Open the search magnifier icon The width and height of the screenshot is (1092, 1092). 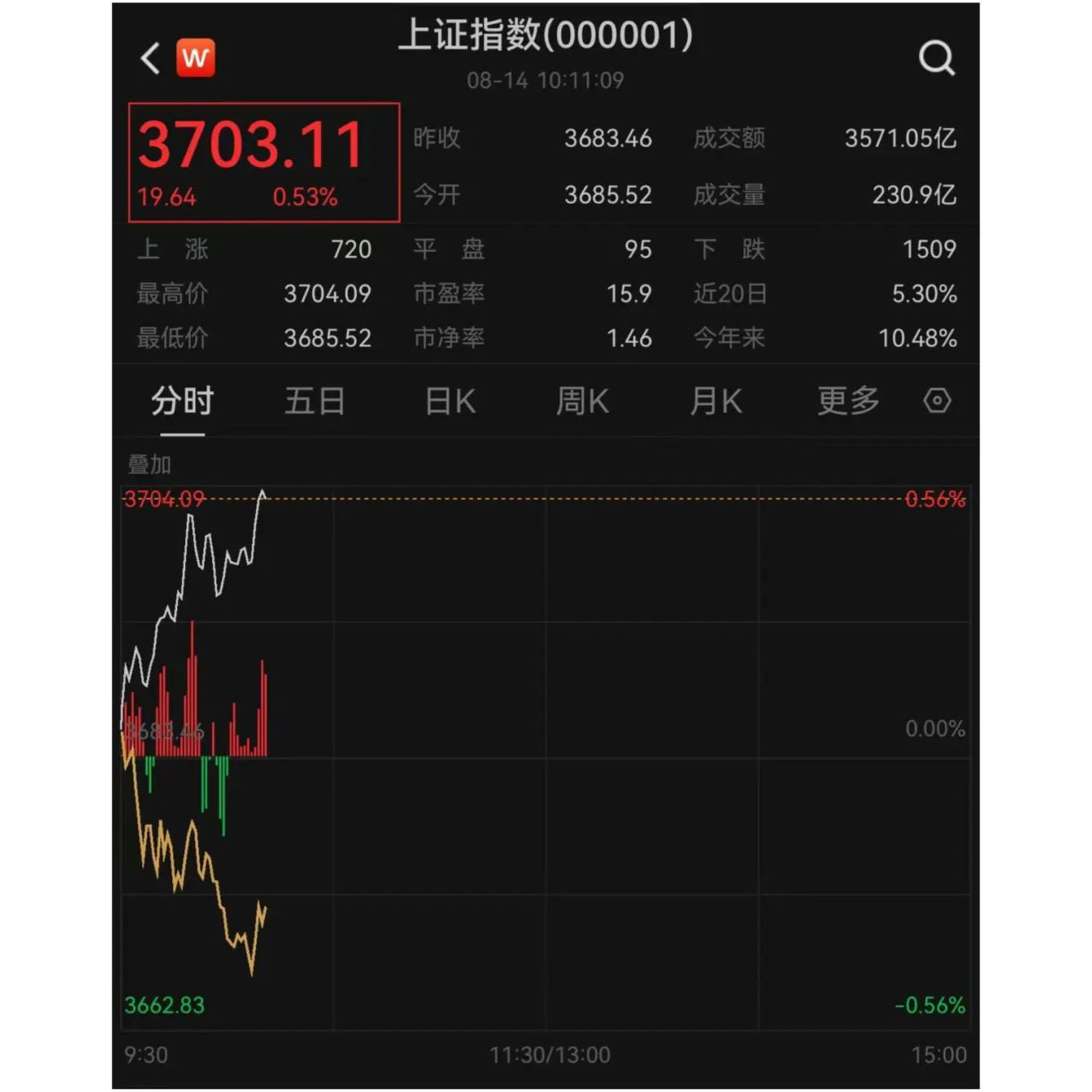pos(936,58)
